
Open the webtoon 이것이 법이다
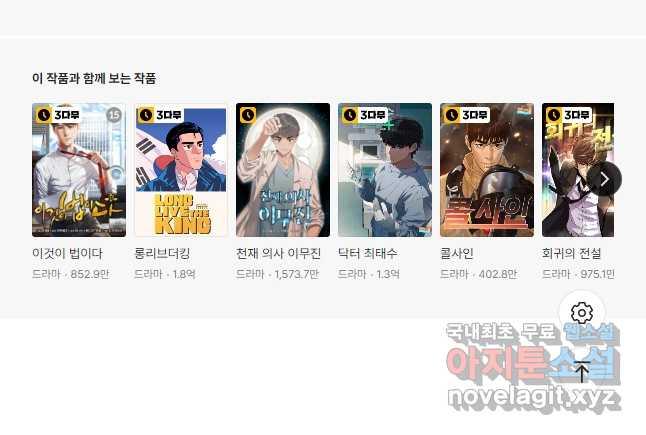coord(79,170)
